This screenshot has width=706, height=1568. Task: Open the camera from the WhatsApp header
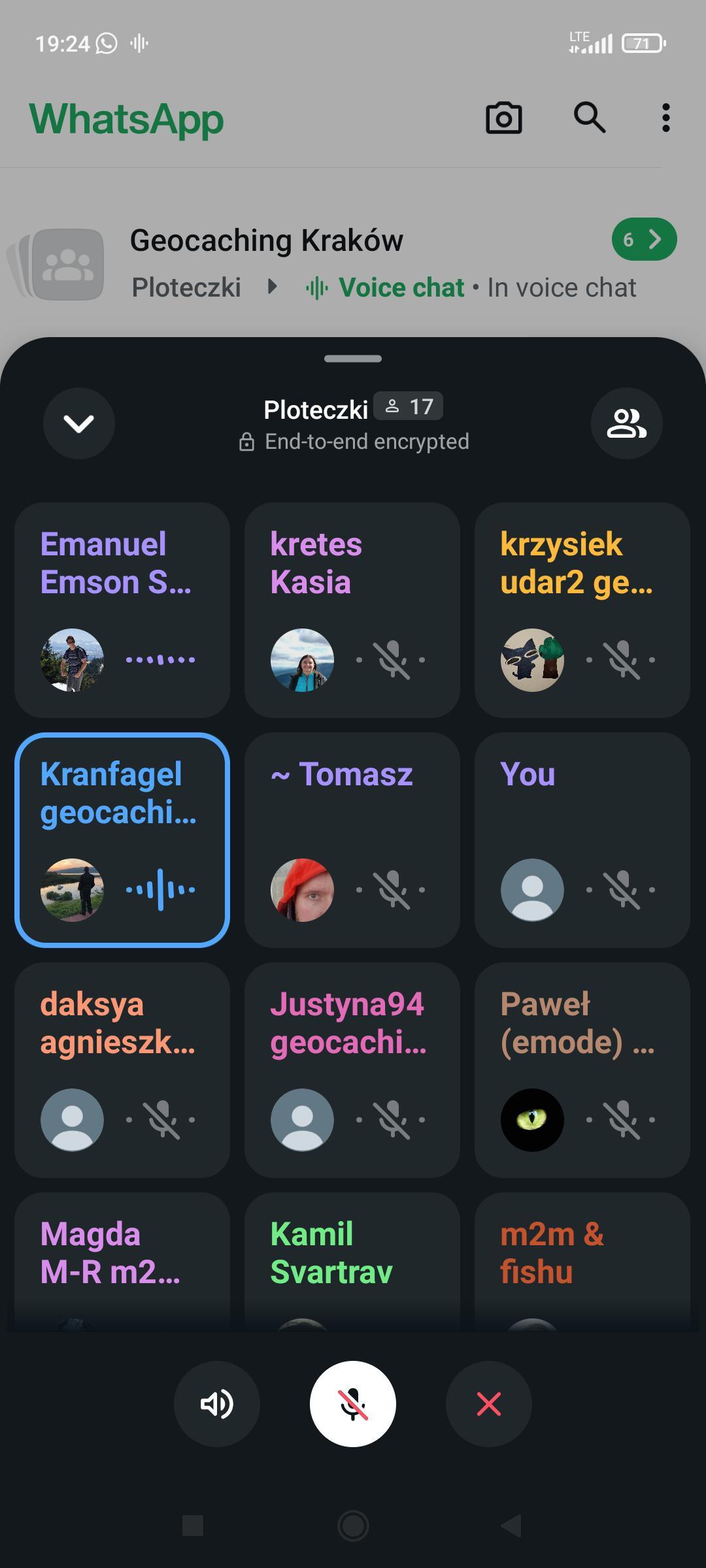point(504,118)
